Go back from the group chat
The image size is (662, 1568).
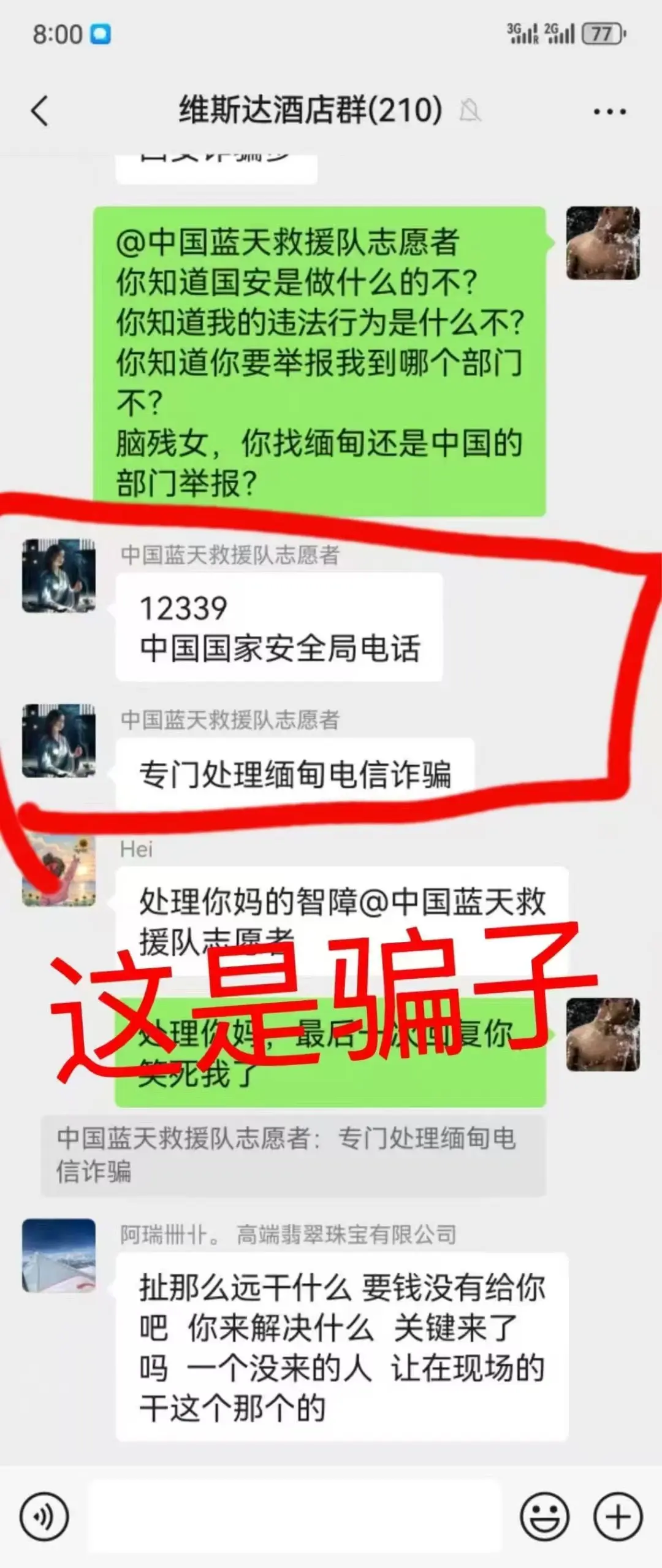39,112
